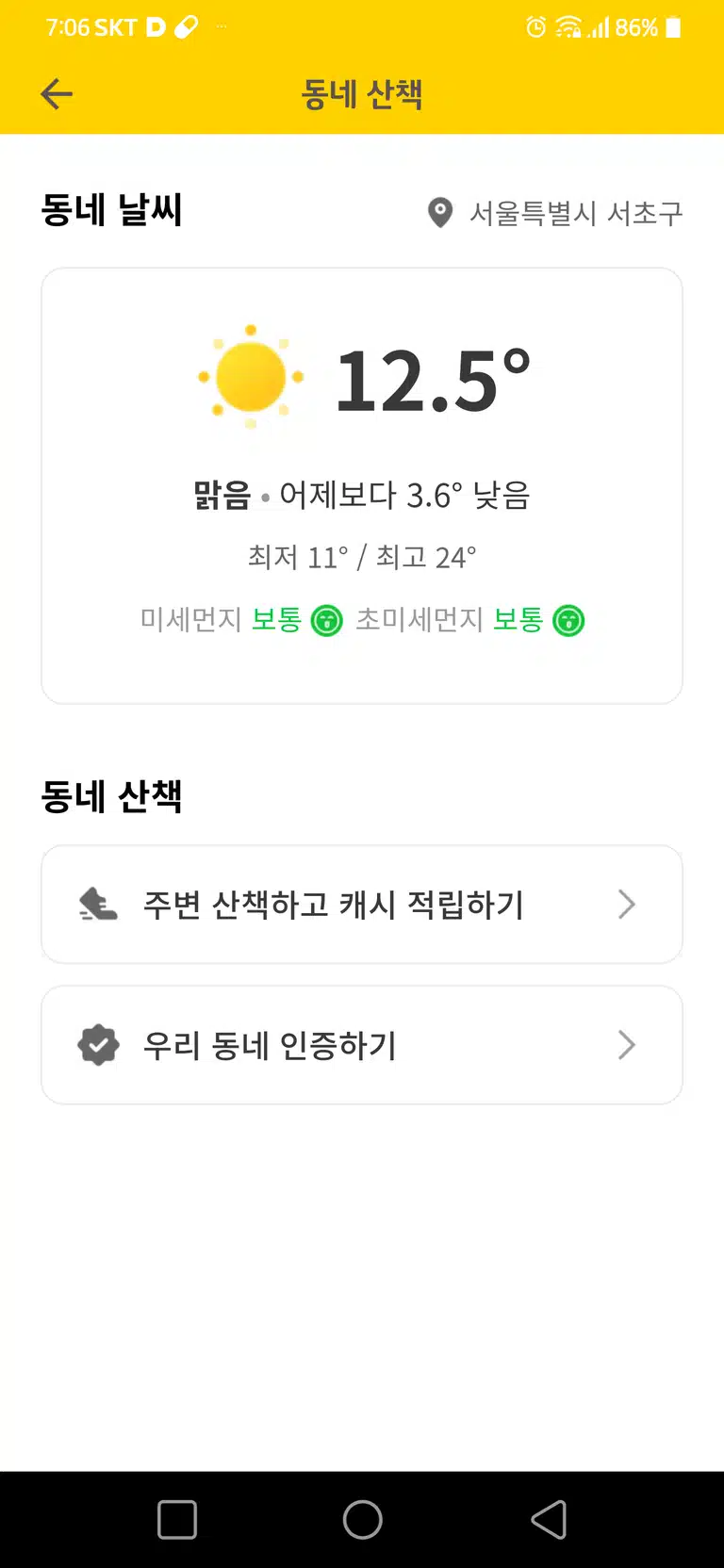Open 우리 동네 인증하기
This screenshot has height=1568, width=724.
click(x=362, y=1045)
